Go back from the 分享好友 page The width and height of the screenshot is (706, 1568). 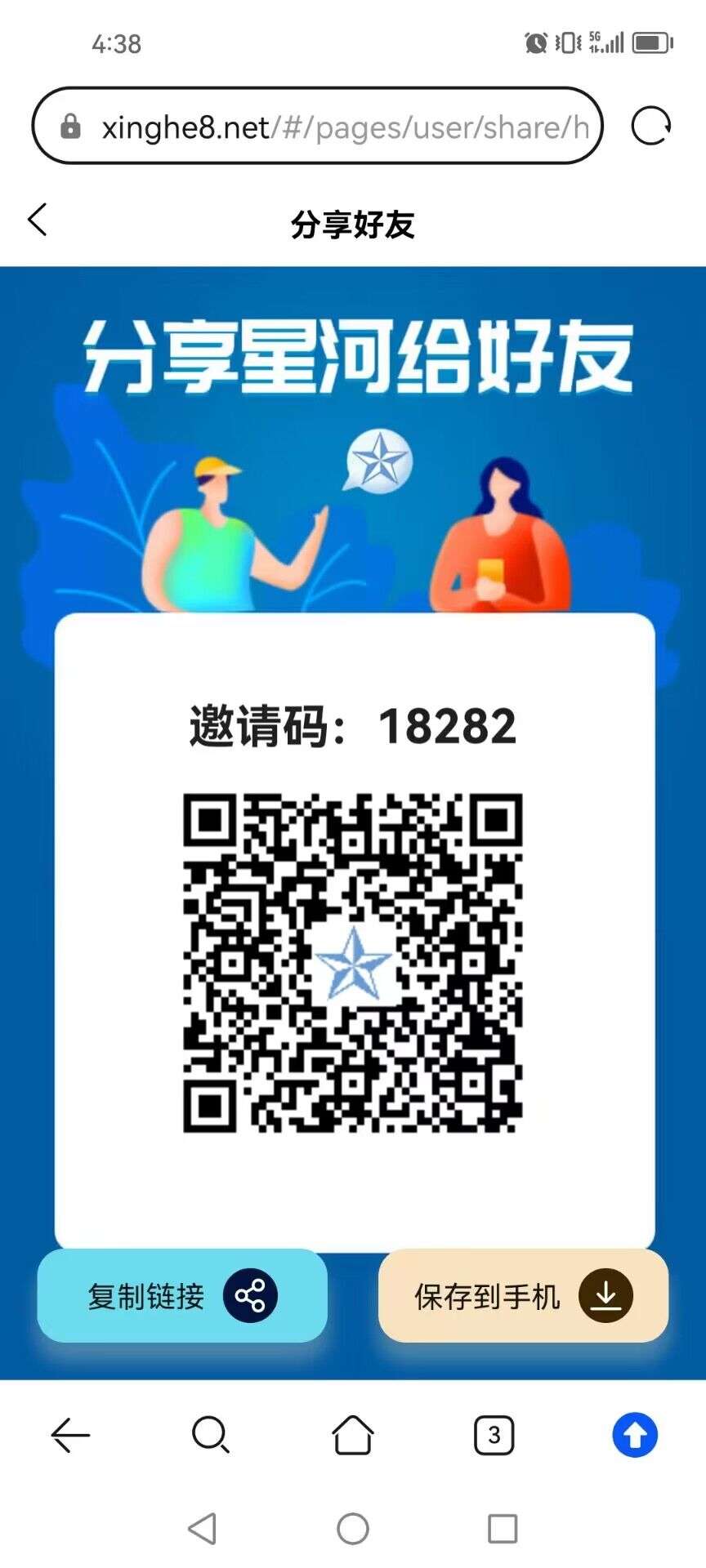38,220
